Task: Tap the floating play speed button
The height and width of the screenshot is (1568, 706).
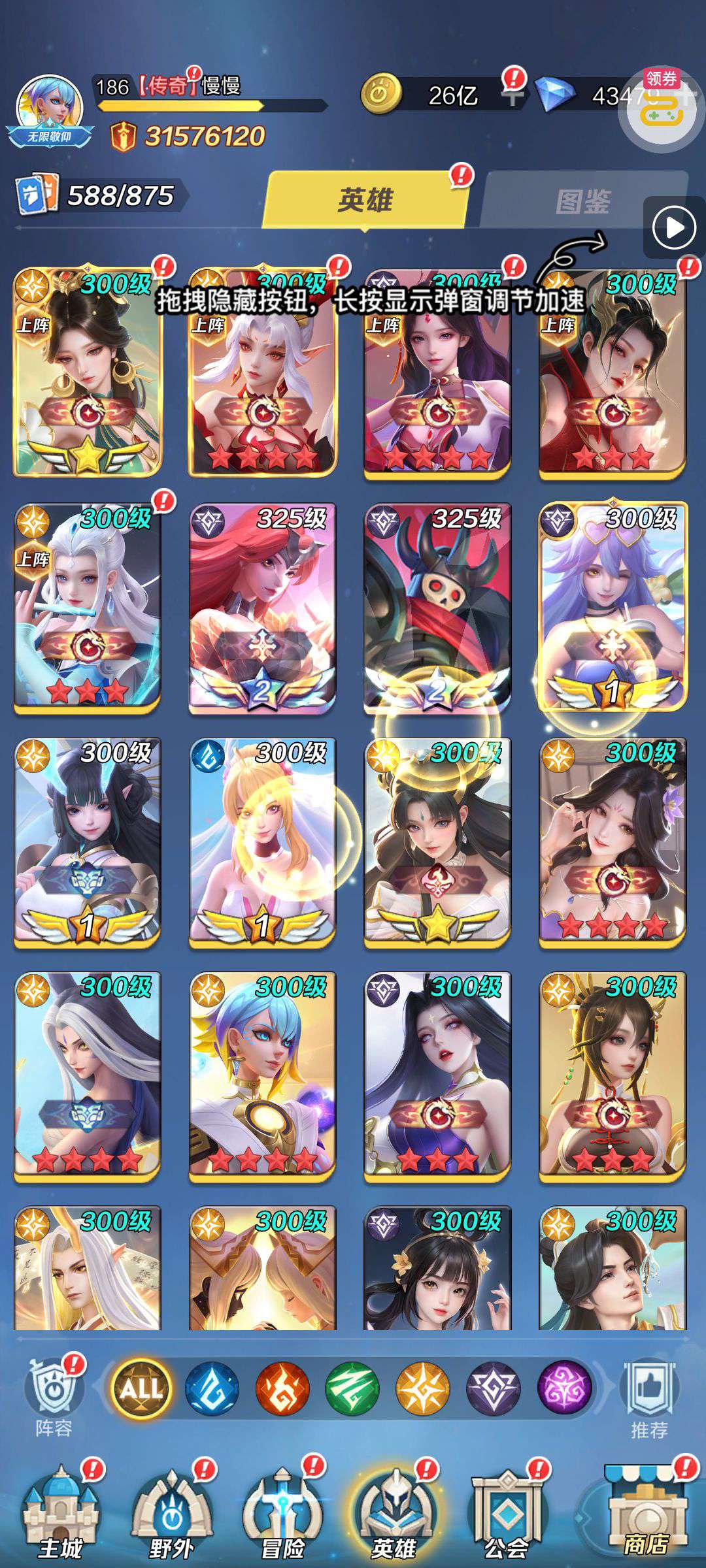Action: (x=673, y=229)
